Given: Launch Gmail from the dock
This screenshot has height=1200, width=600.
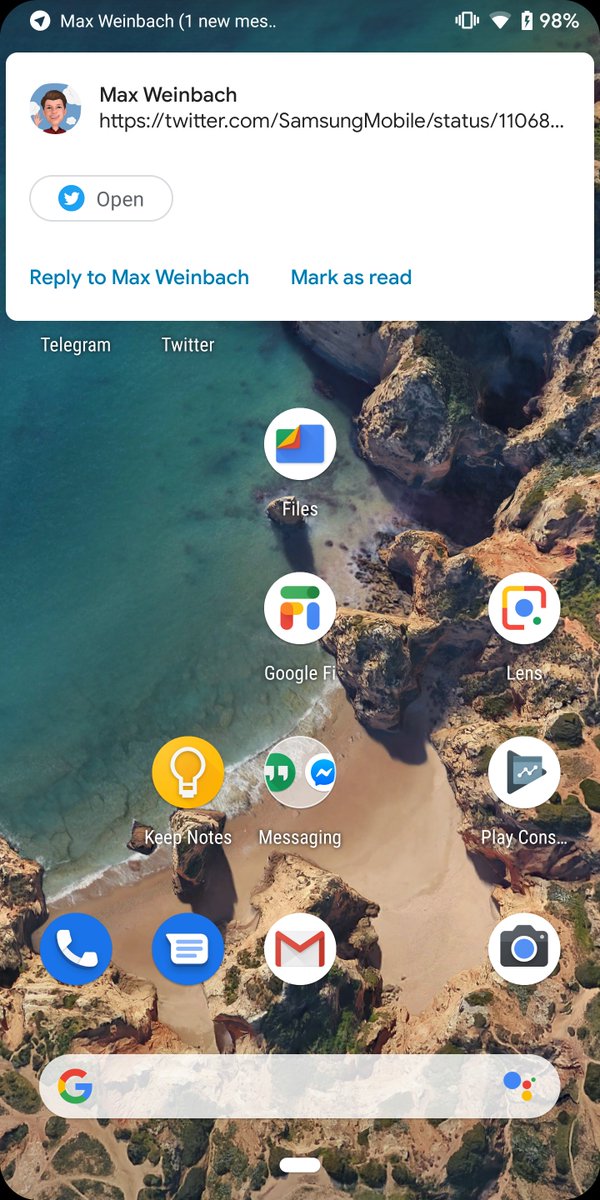Looking at the screenshot, I should [300, 949].
